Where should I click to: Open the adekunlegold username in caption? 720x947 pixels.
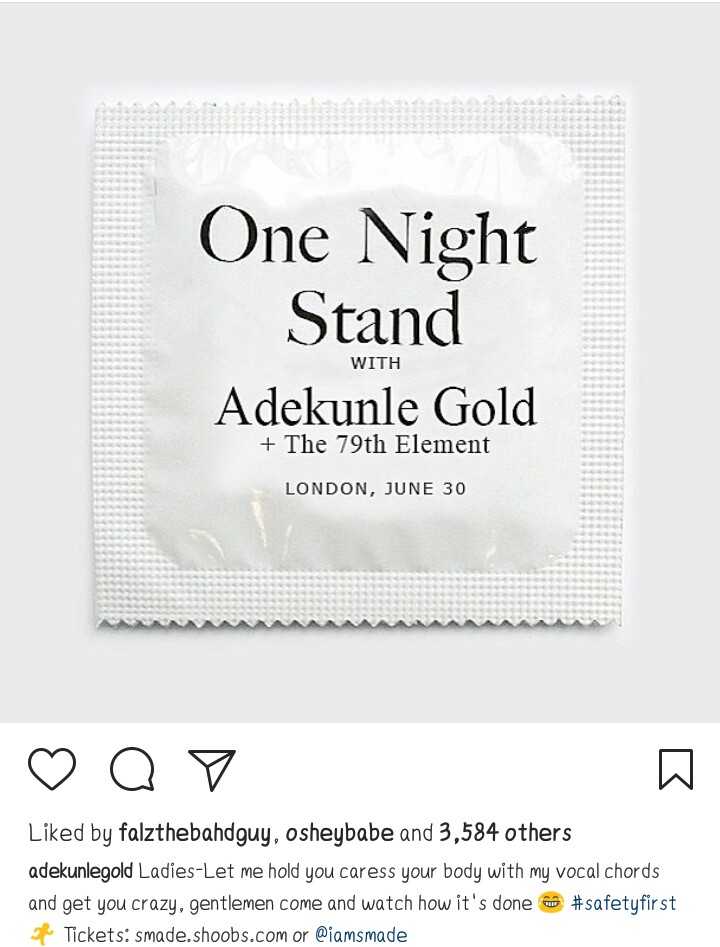tap(80, 871)
